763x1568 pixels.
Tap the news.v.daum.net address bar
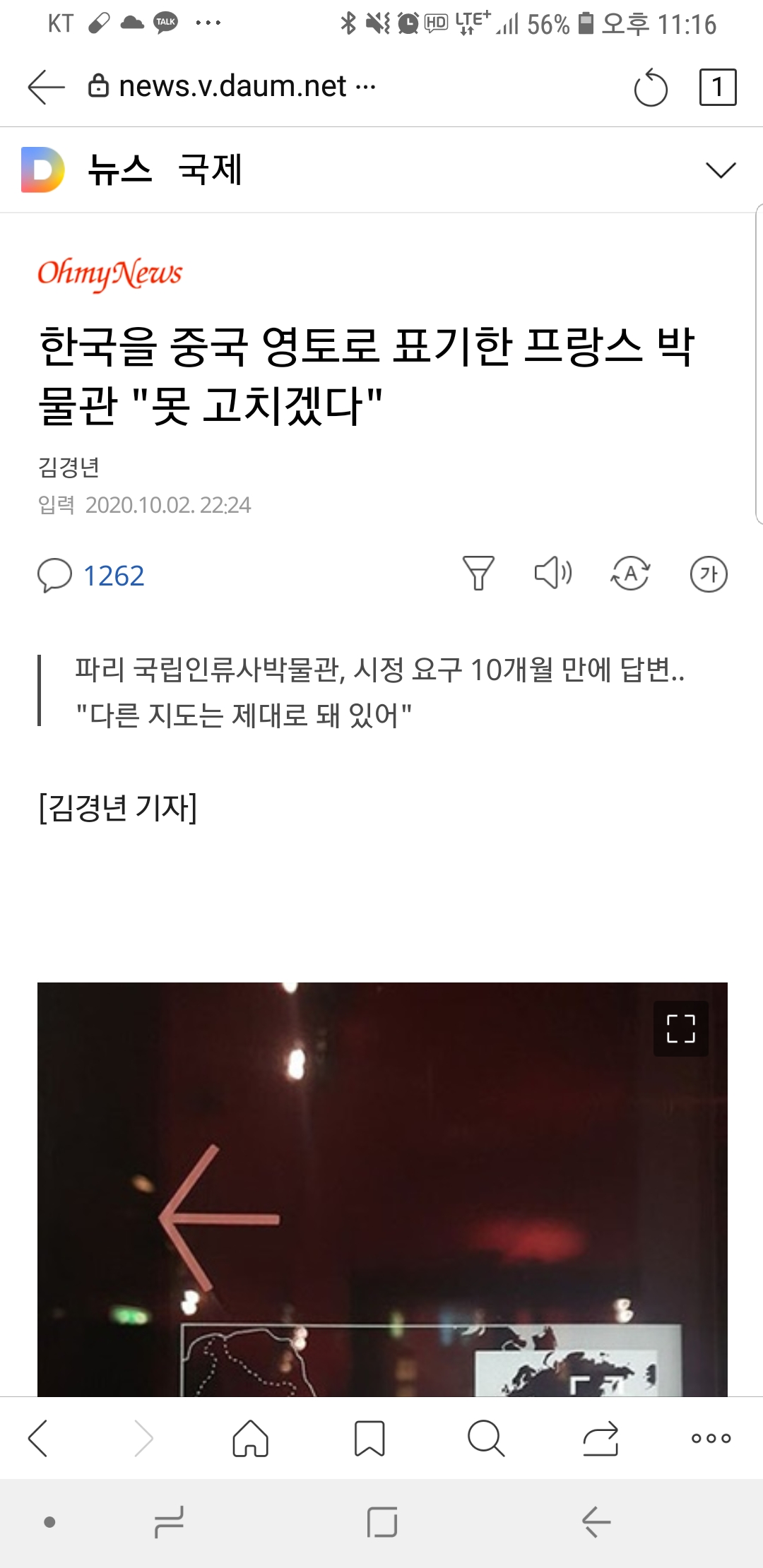(232, 86)
